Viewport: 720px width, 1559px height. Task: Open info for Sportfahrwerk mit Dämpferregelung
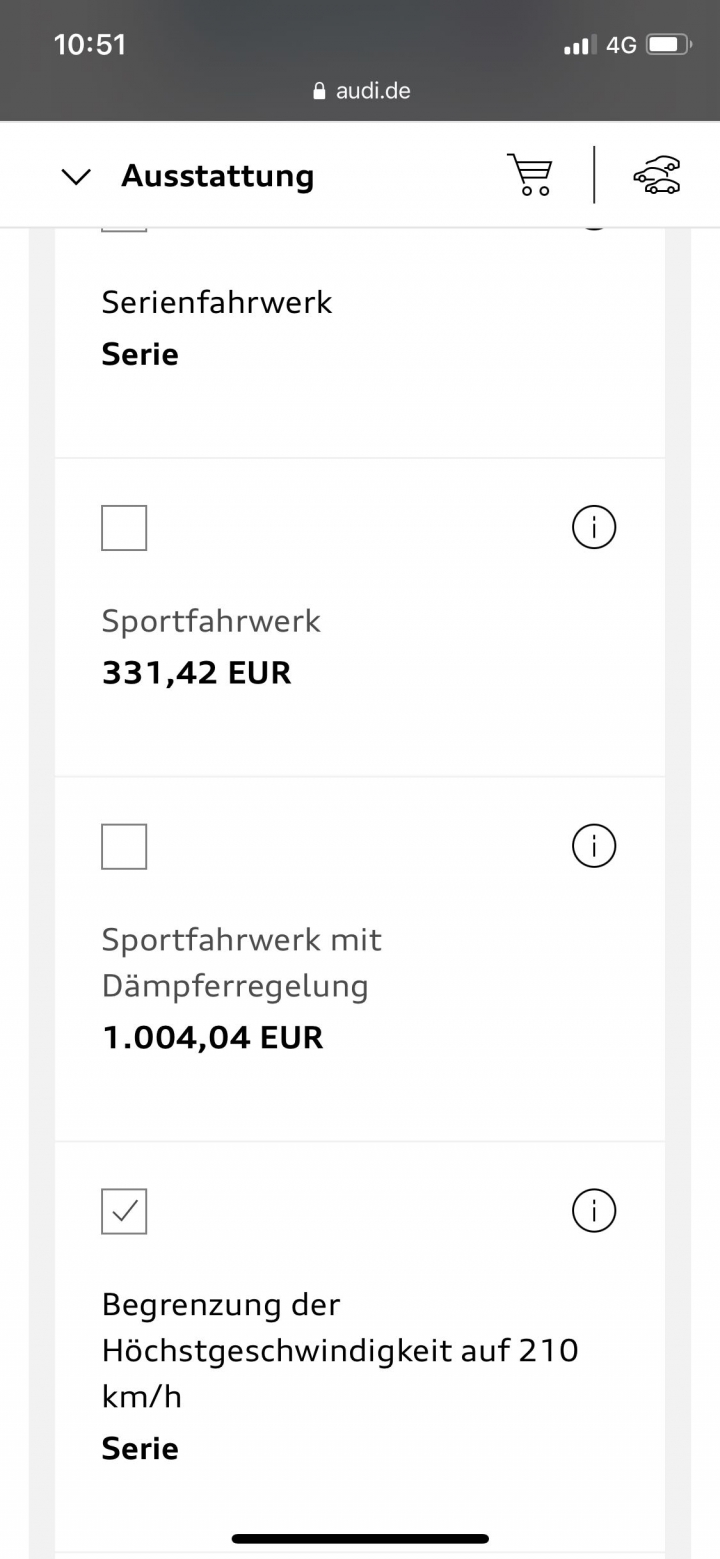click(x=594, y=846)
